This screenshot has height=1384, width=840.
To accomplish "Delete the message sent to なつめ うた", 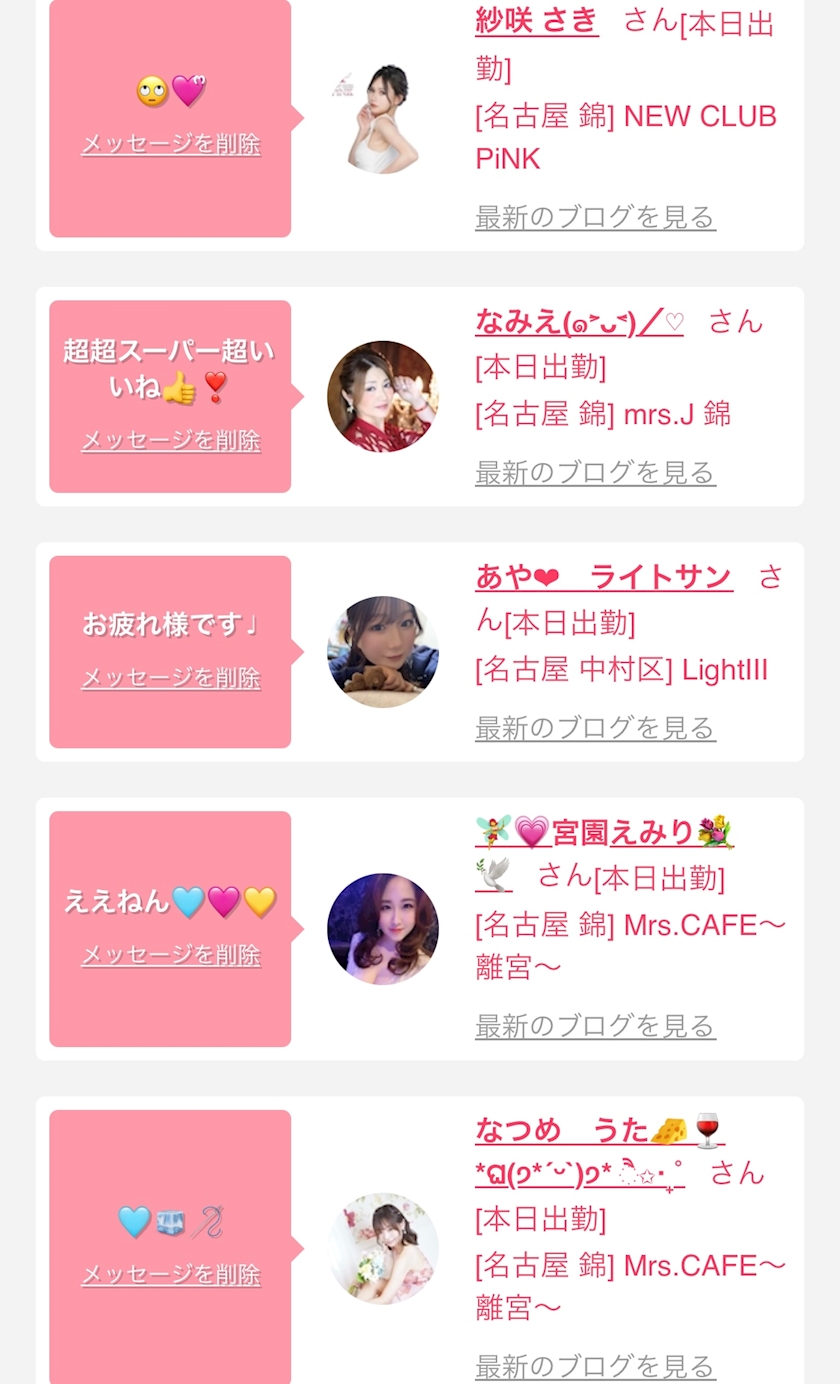I will click(171, 1275).
